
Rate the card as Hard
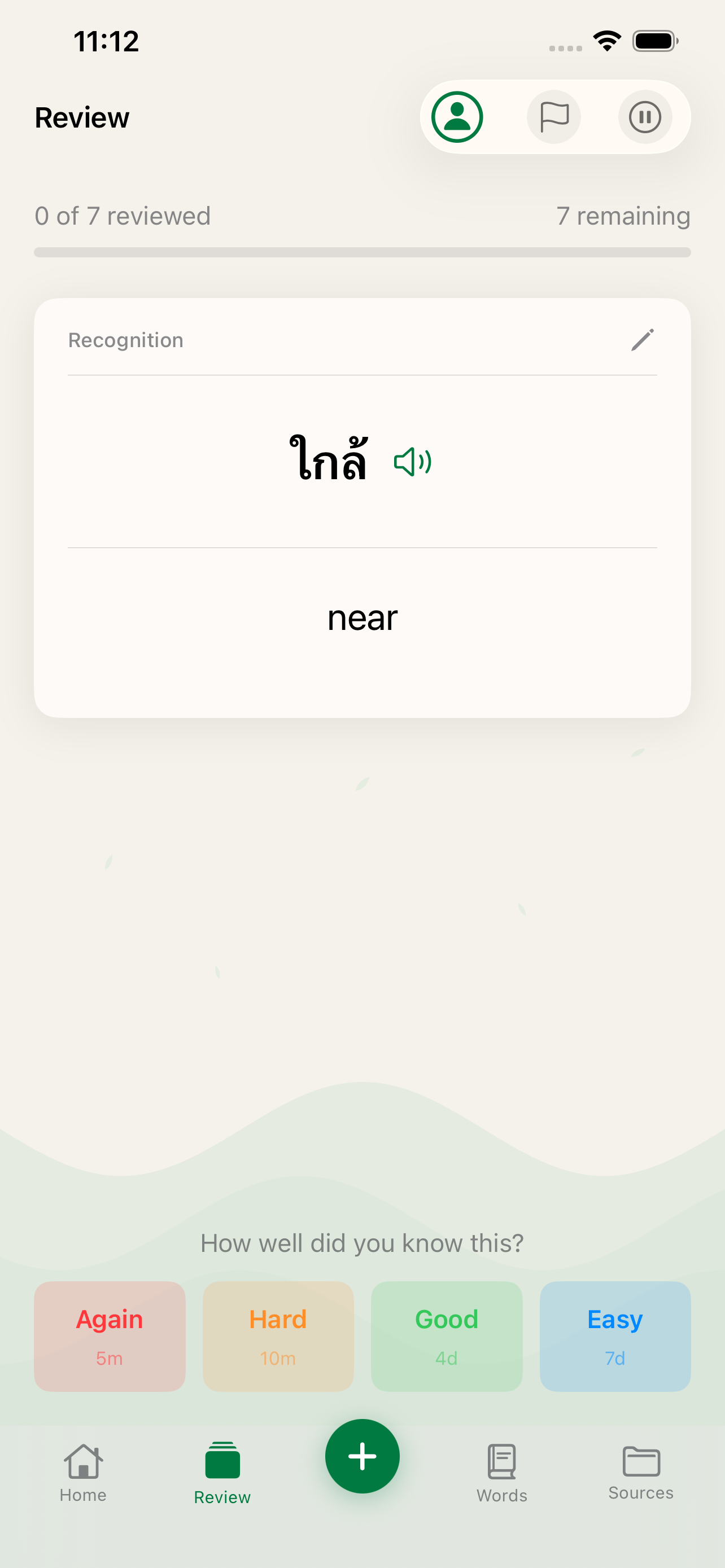point(278,1337)
